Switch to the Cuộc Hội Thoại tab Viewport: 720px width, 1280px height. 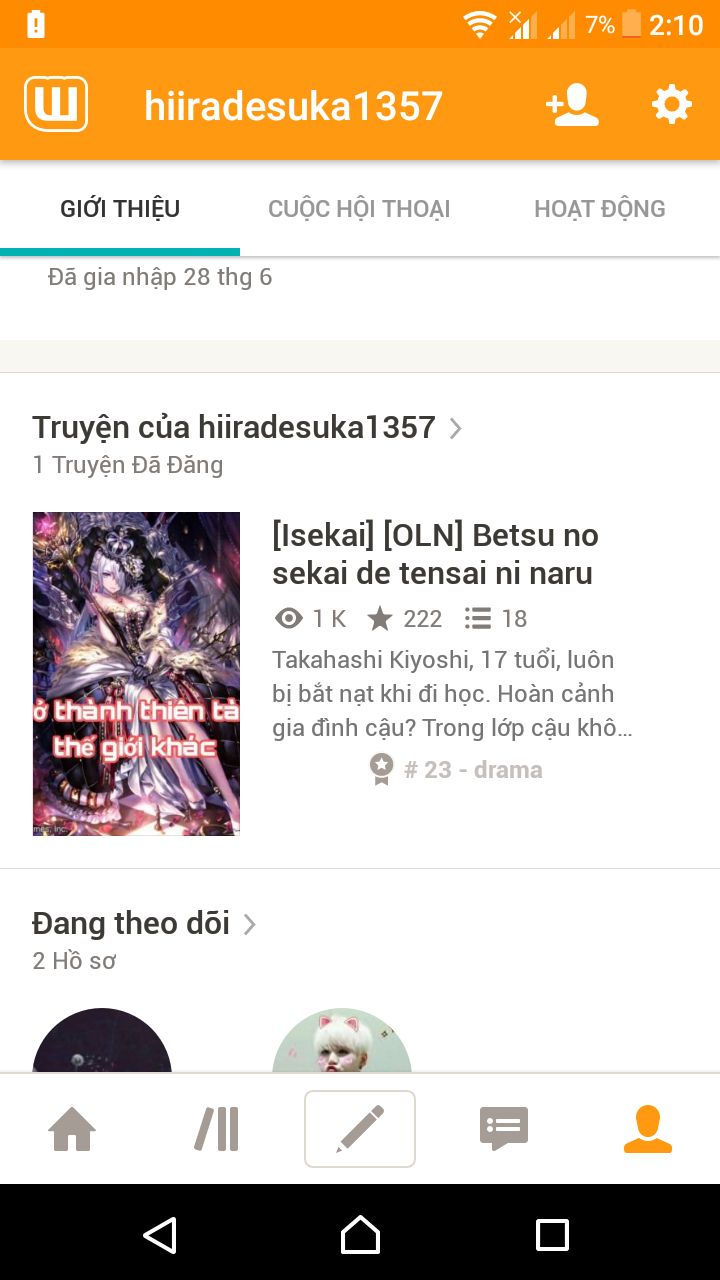point(359,208)
